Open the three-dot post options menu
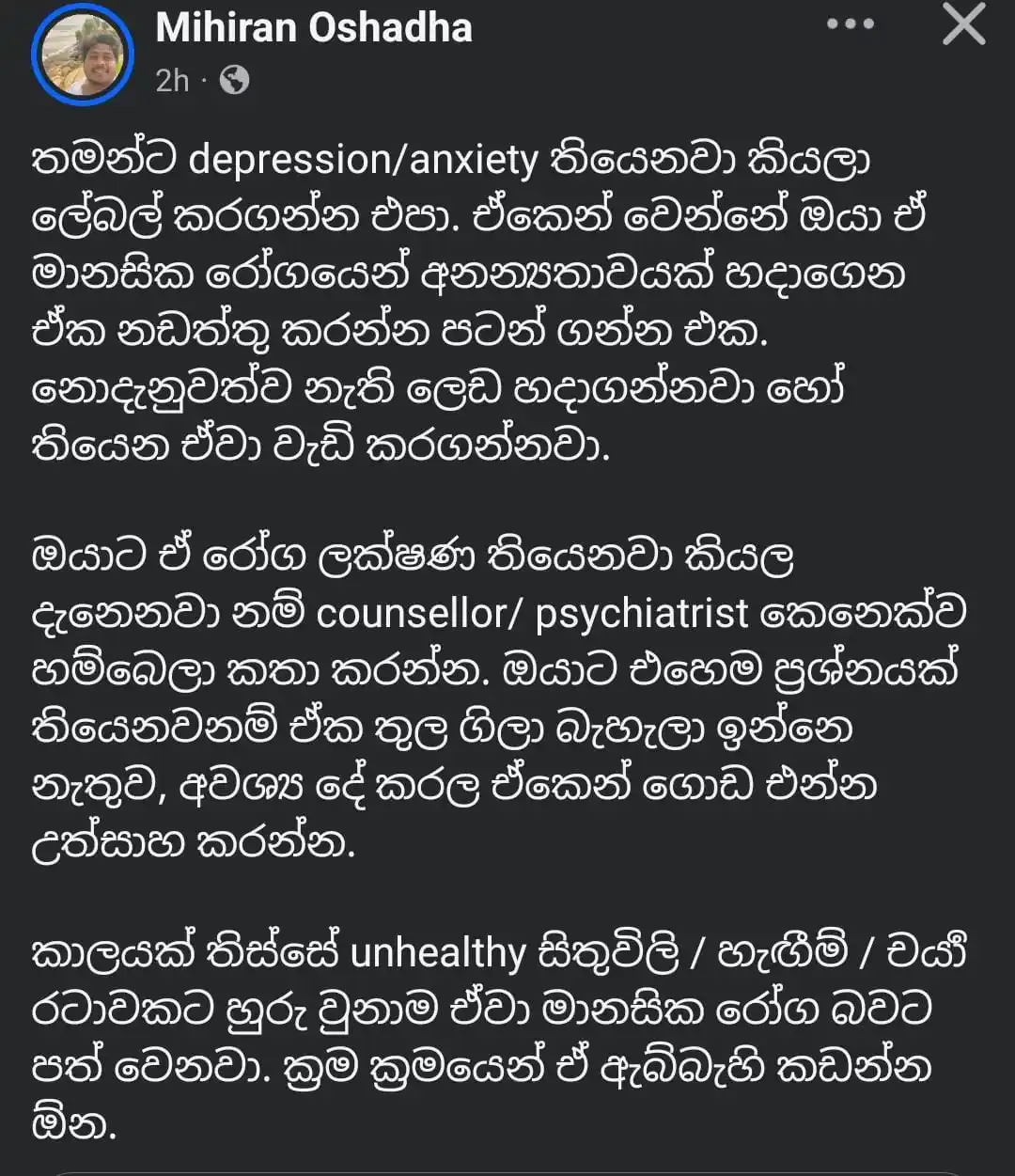The image size is (1015, 1176). point(850,26)
